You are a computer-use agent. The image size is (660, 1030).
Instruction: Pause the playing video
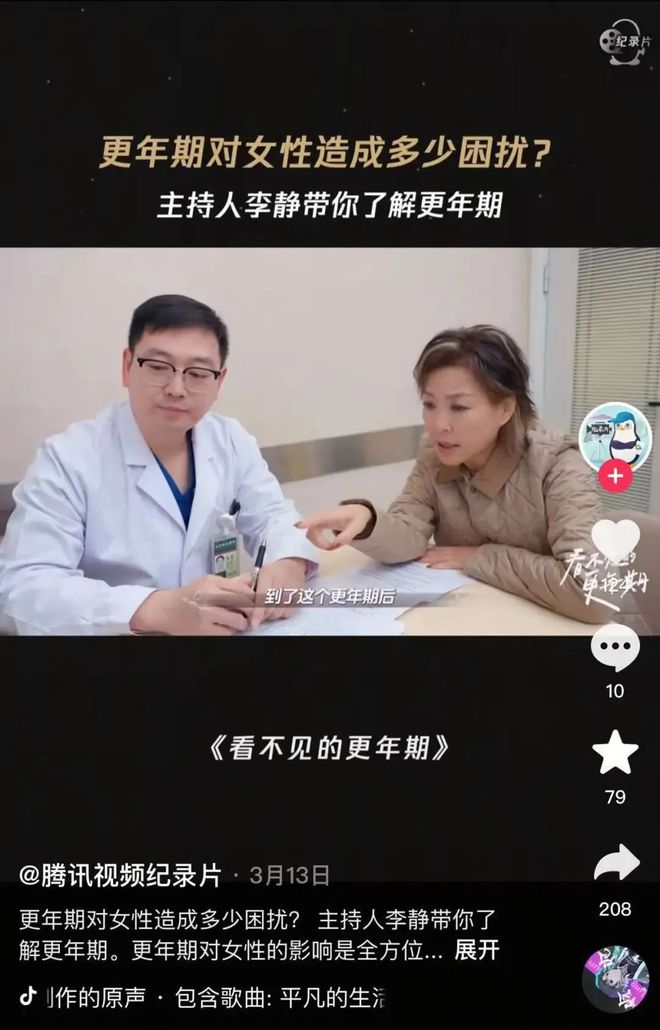(x=300, y=440)
